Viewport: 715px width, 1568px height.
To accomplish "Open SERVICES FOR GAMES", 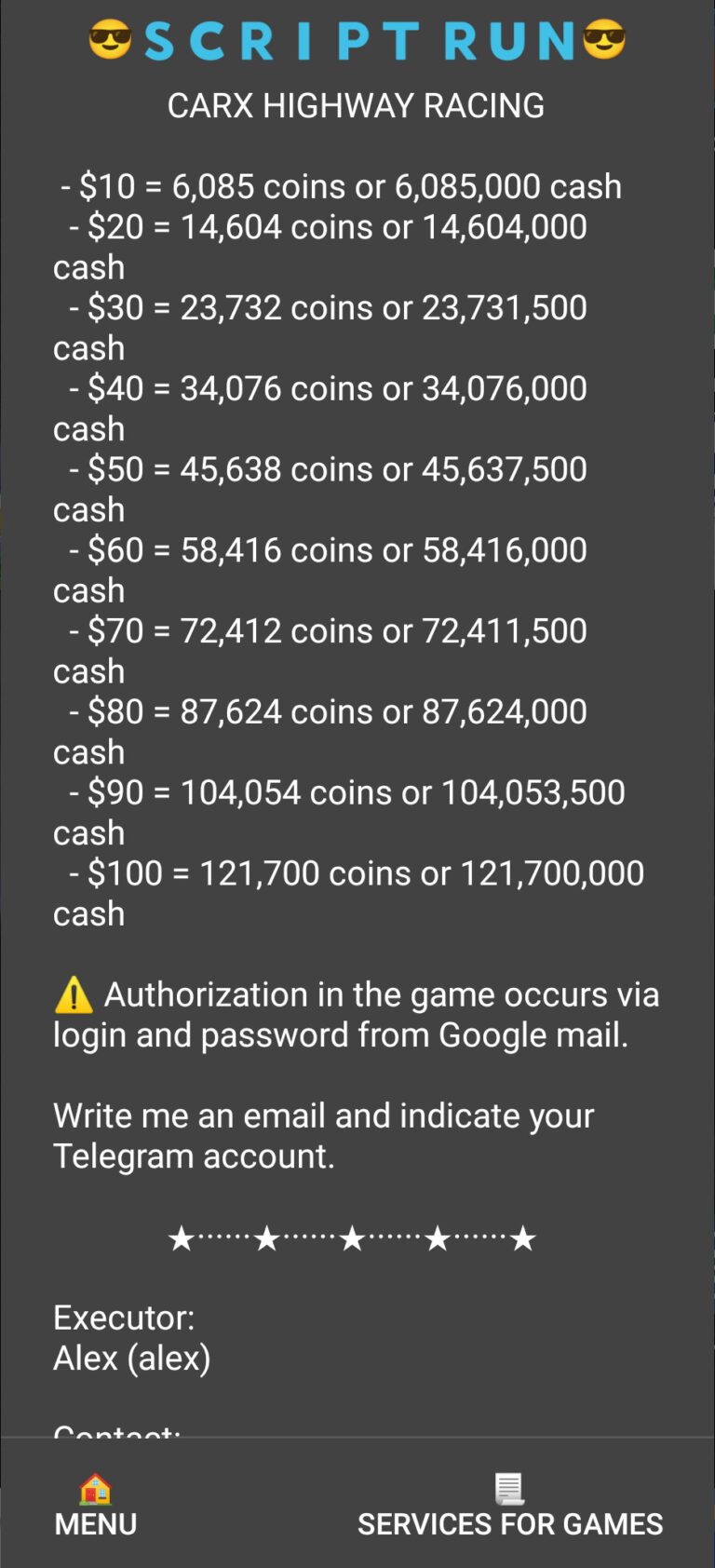I will (510, 1523).
